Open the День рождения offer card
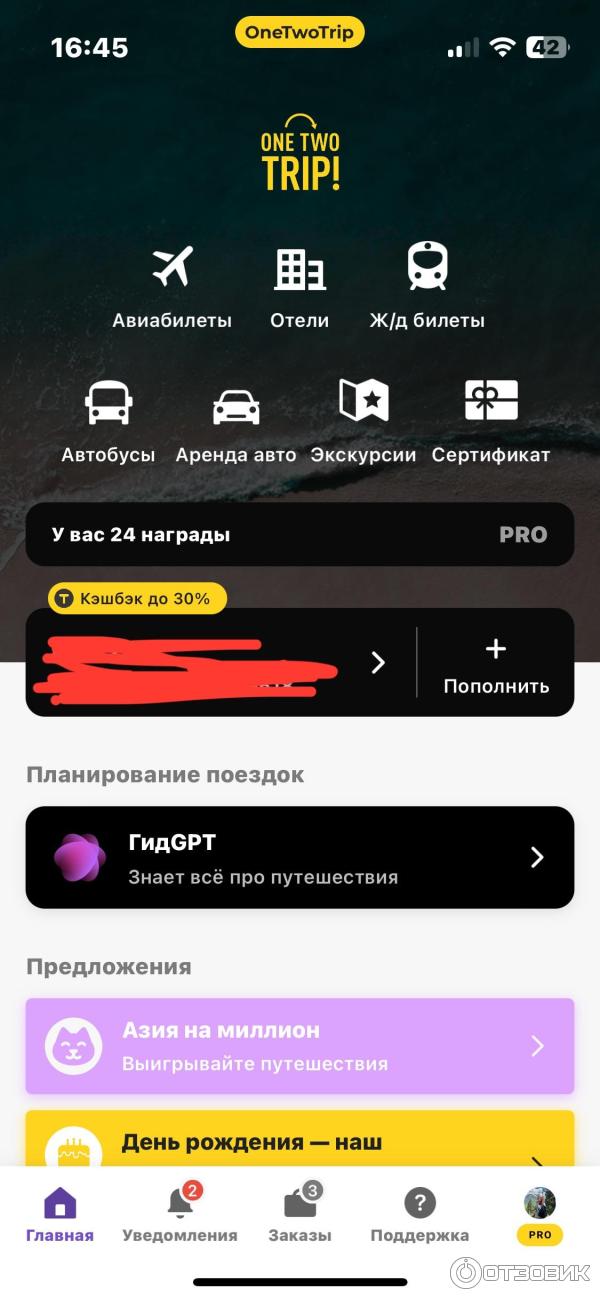Screen dimensions: 600x1299 click(x=299, y=1142)
